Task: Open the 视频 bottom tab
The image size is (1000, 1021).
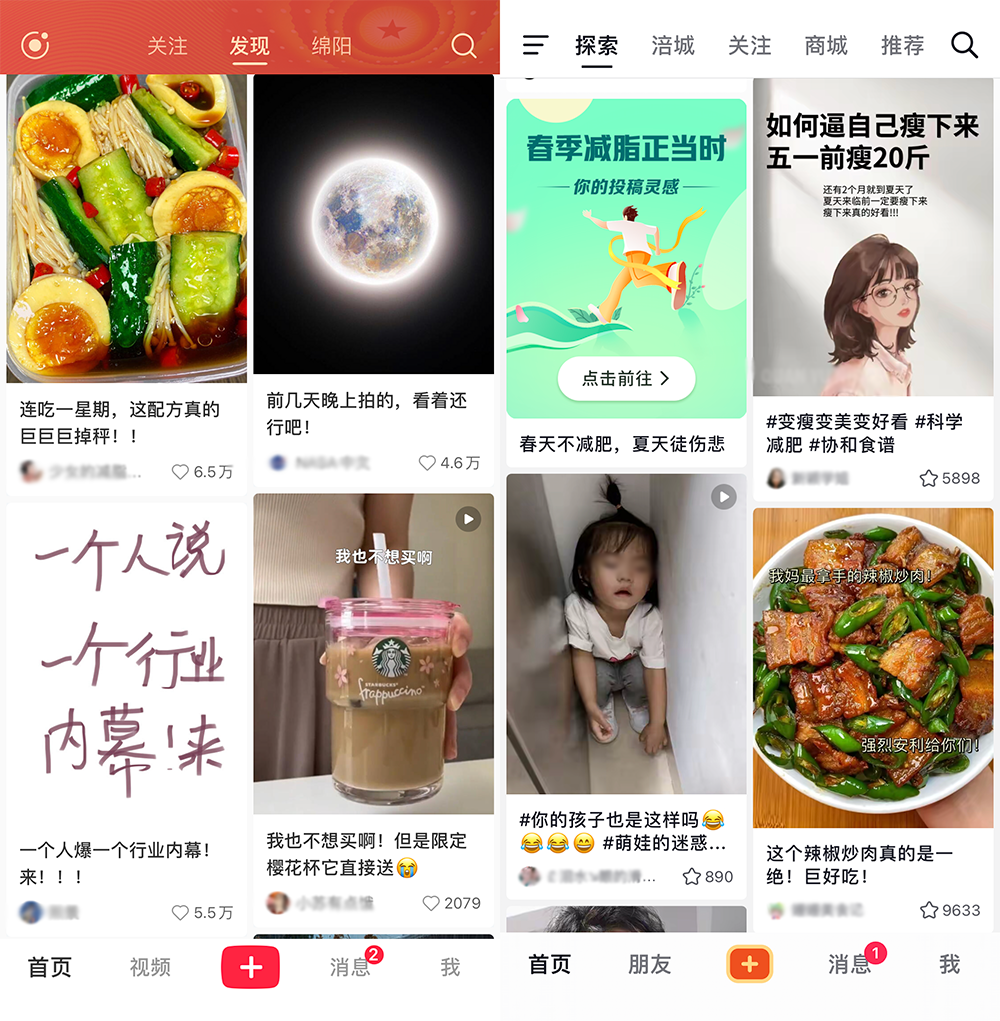Action: [150, 967]
